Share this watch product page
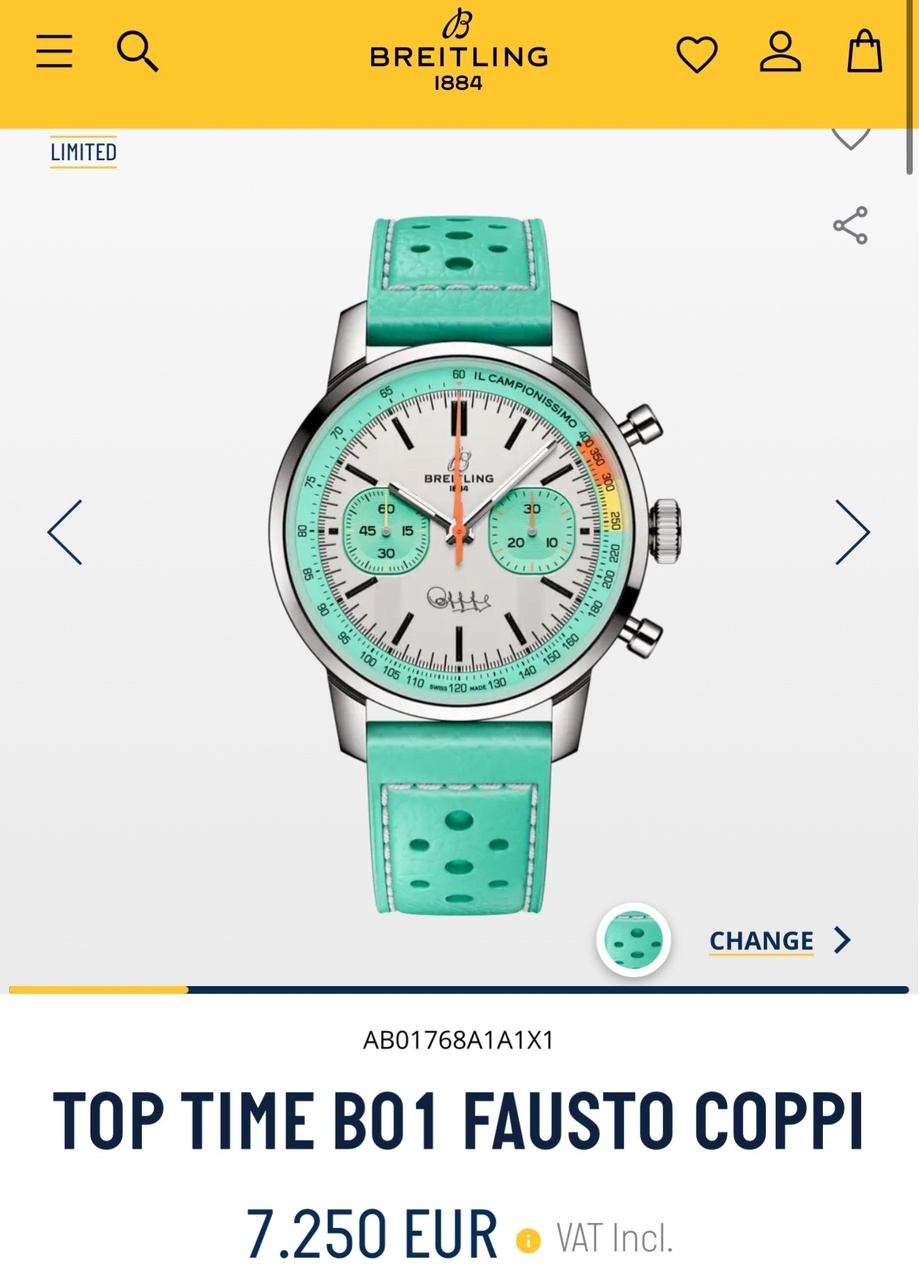The height and width of the screenshot is (1280, 919). (x=851, y=226)
